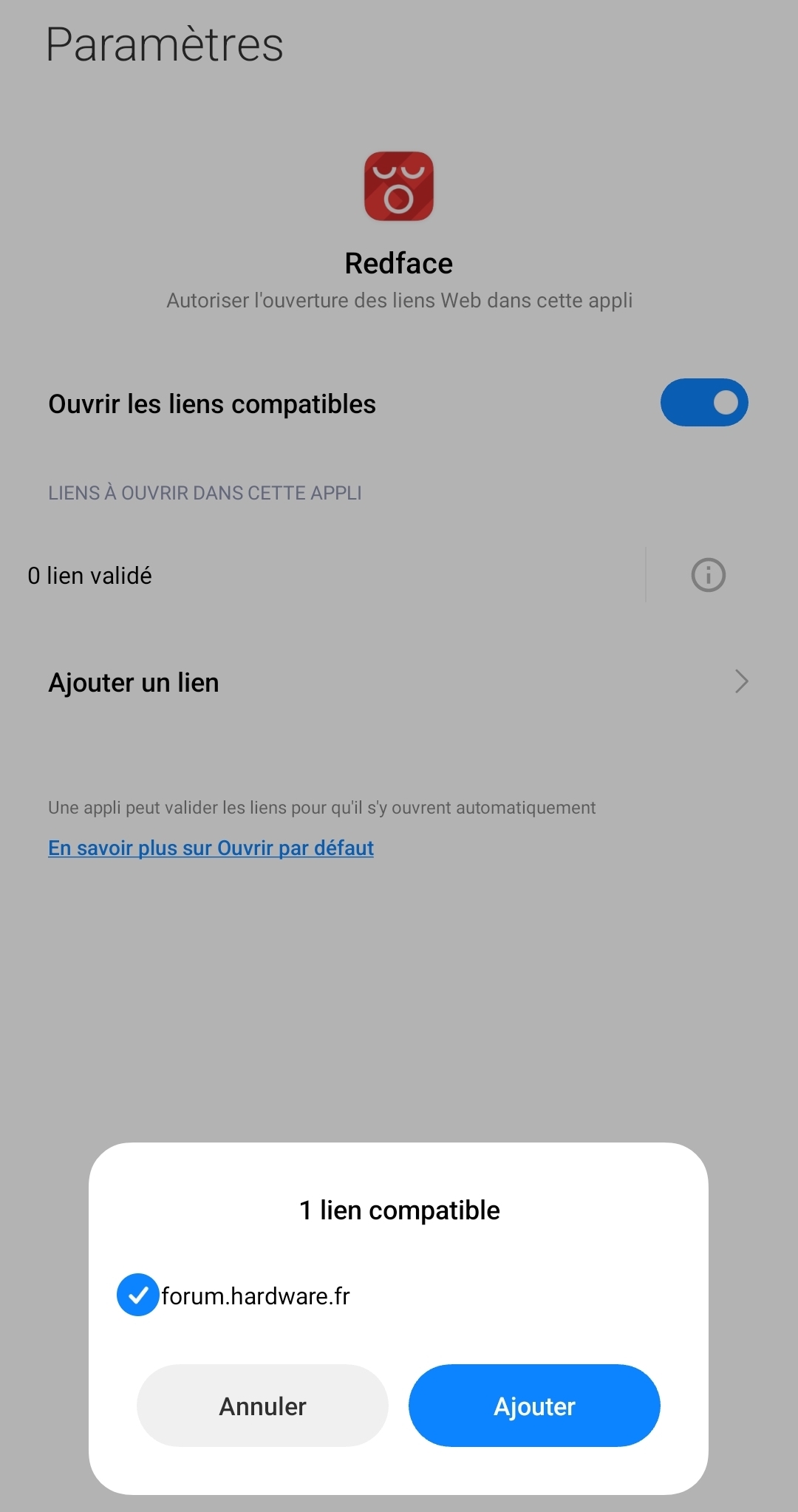Viewport: 798px width, 1512px height.
Task: Uncheck the forum.hardware.fr link checkbox
Action: 137,1295
